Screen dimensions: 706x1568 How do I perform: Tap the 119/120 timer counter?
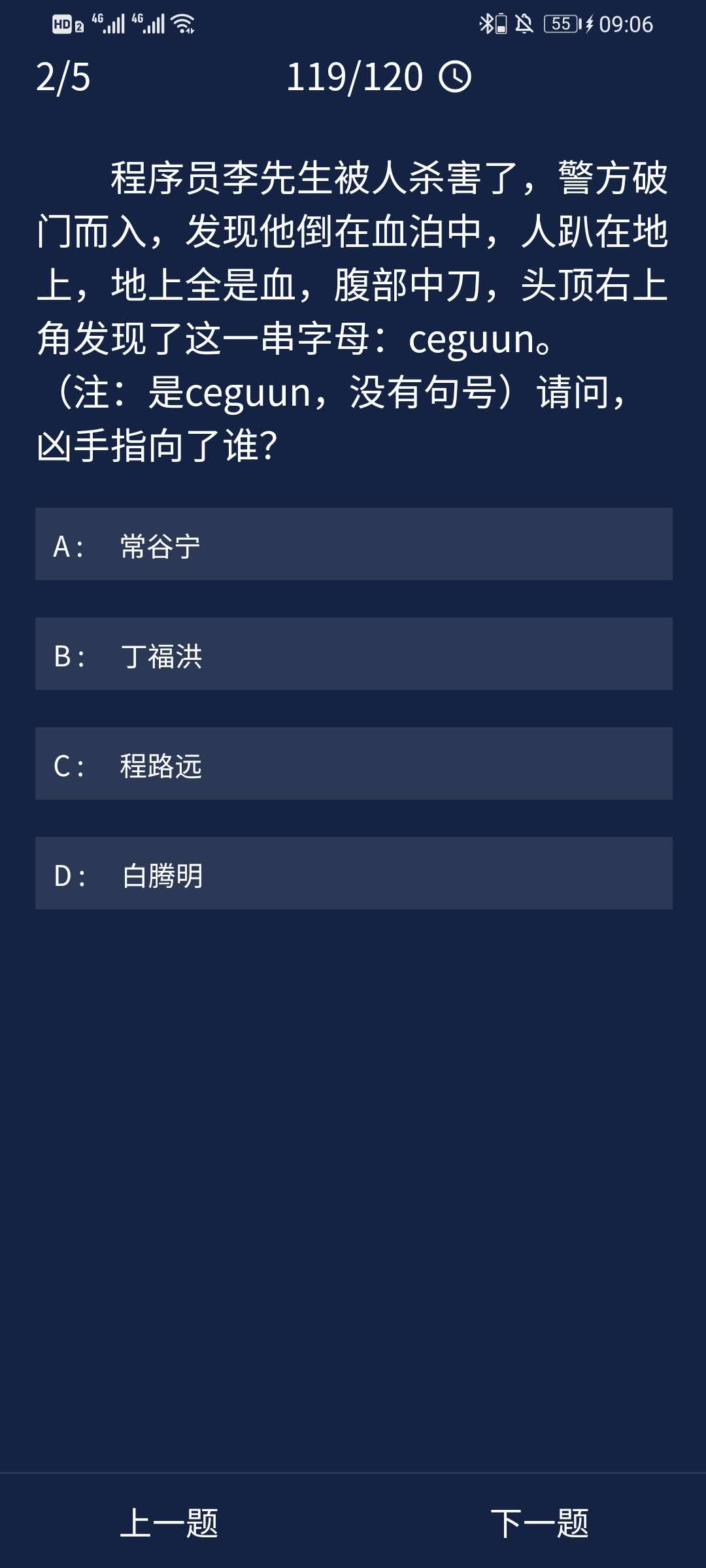tap(356, 78)
